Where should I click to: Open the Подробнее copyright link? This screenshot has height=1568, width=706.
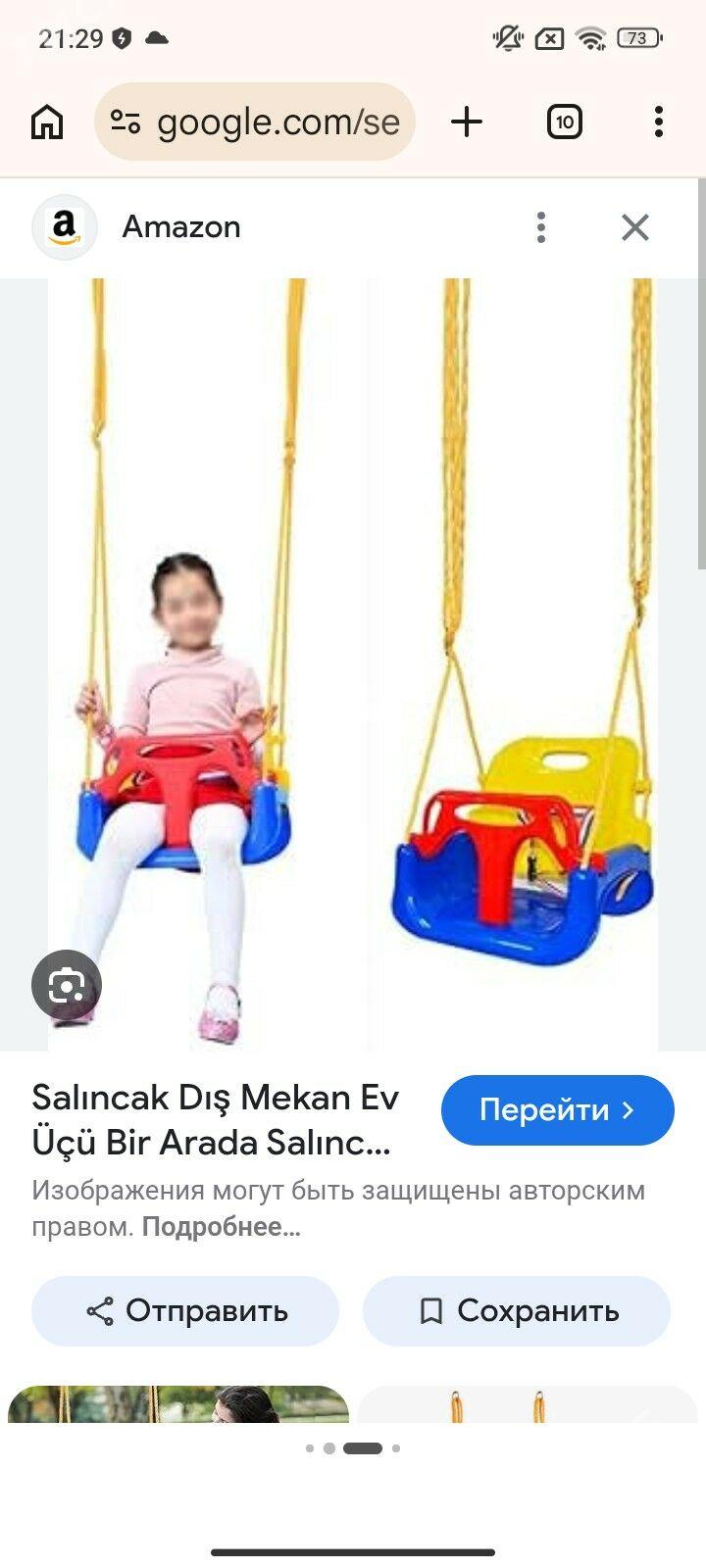coord(221,1227)
